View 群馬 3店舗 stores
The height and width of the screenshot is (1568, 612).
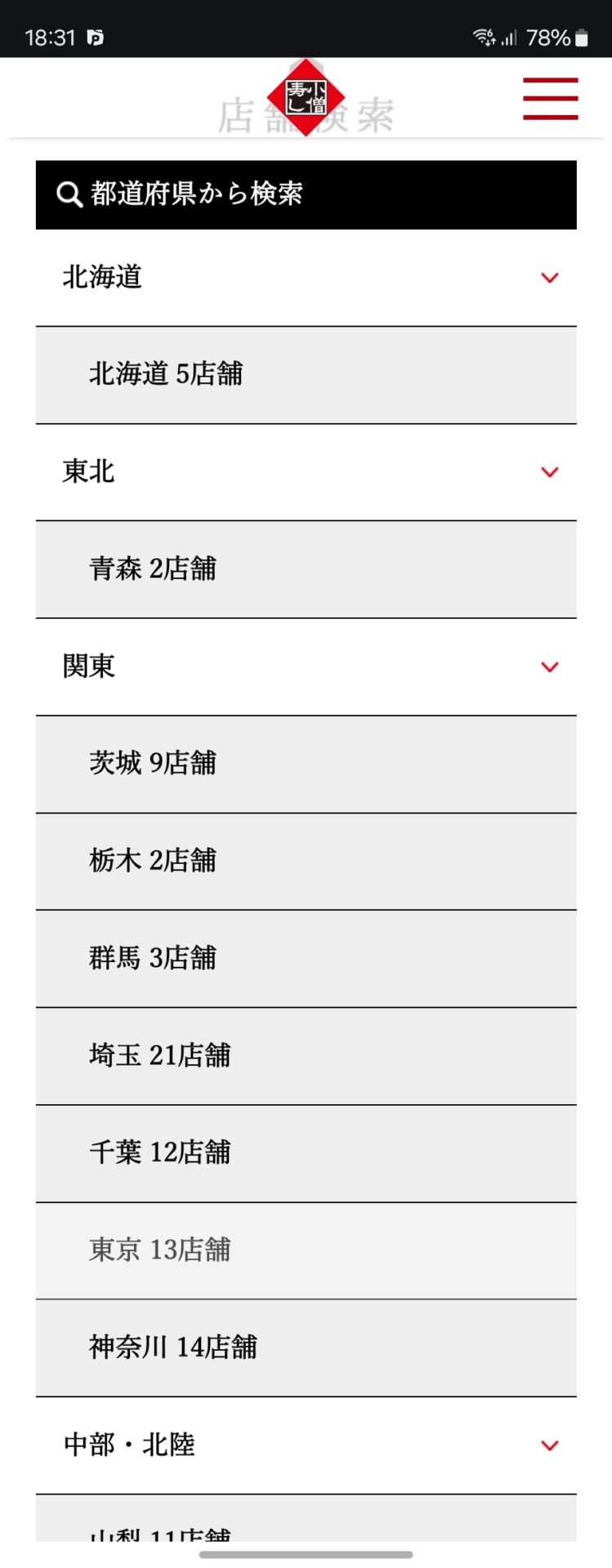(x=306, y=958)
